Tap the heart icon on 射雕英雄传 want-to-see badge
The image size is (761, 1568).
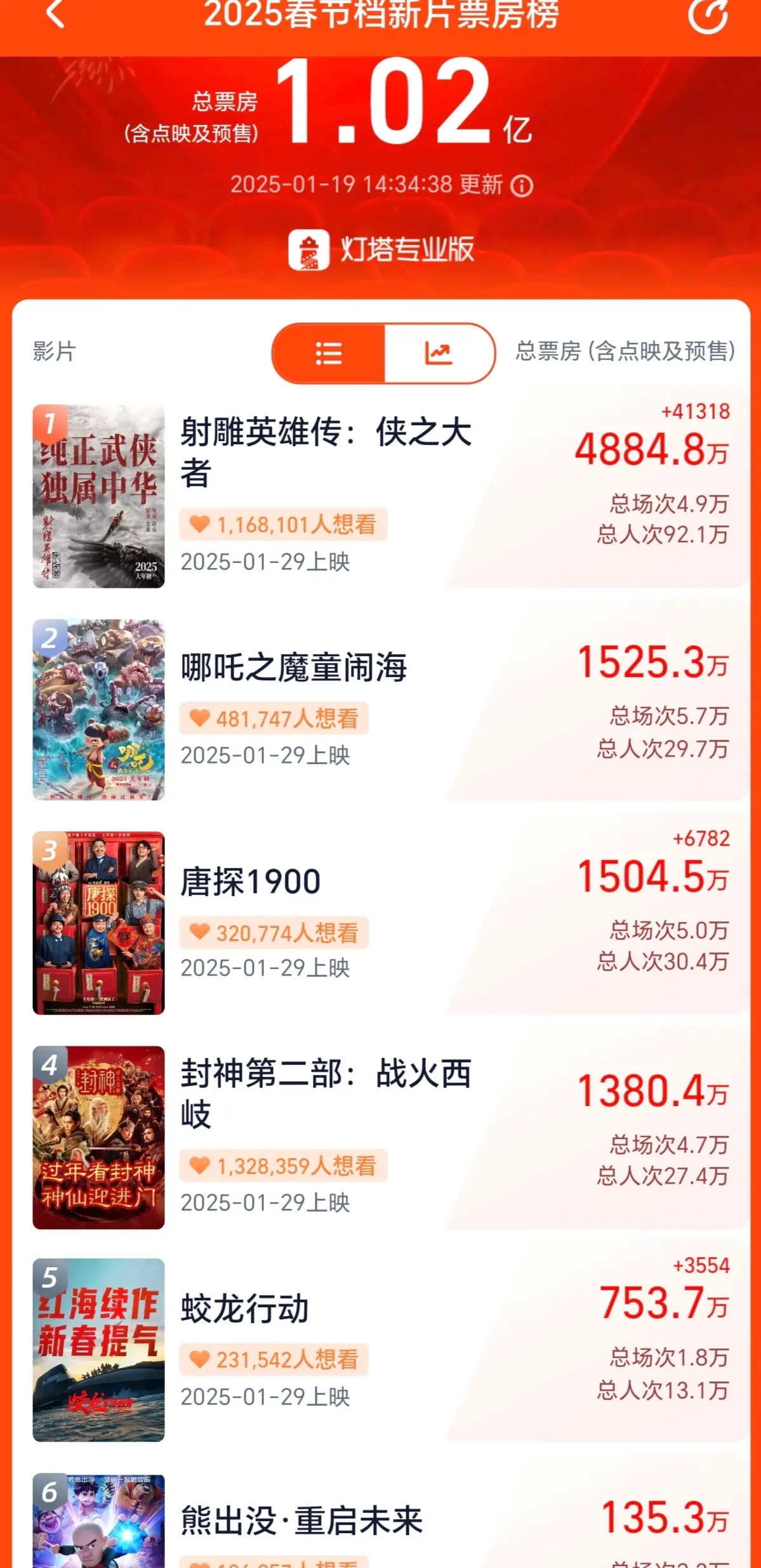pyautogui.click(x=200, y=524)
